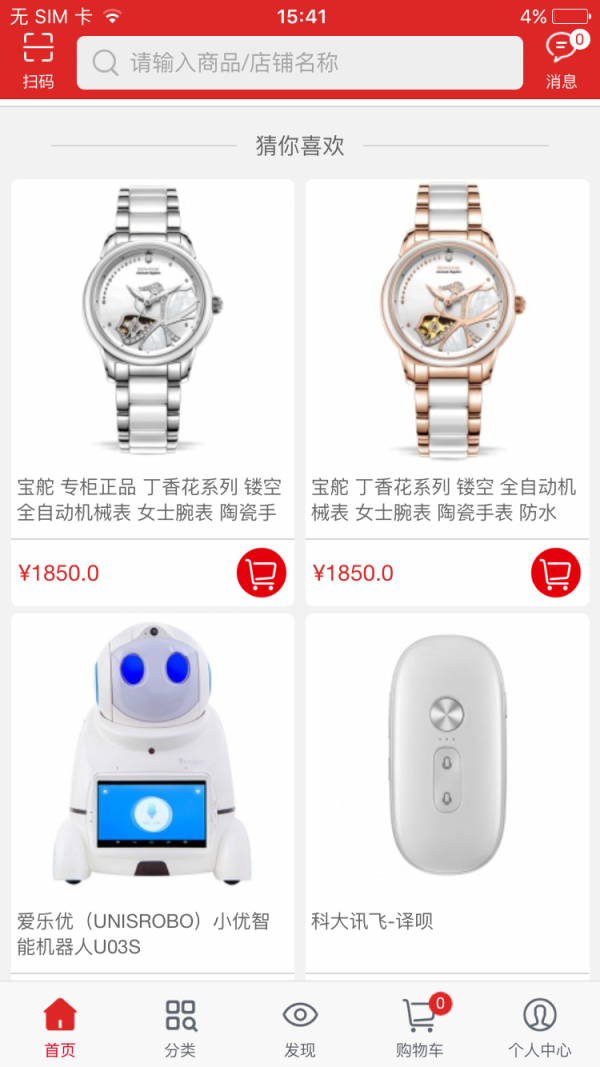This screenshot has width=600, height=1067.
Task: Add the silver 宝舵 专柜正品 watch to cart
Action: [261, 573]
